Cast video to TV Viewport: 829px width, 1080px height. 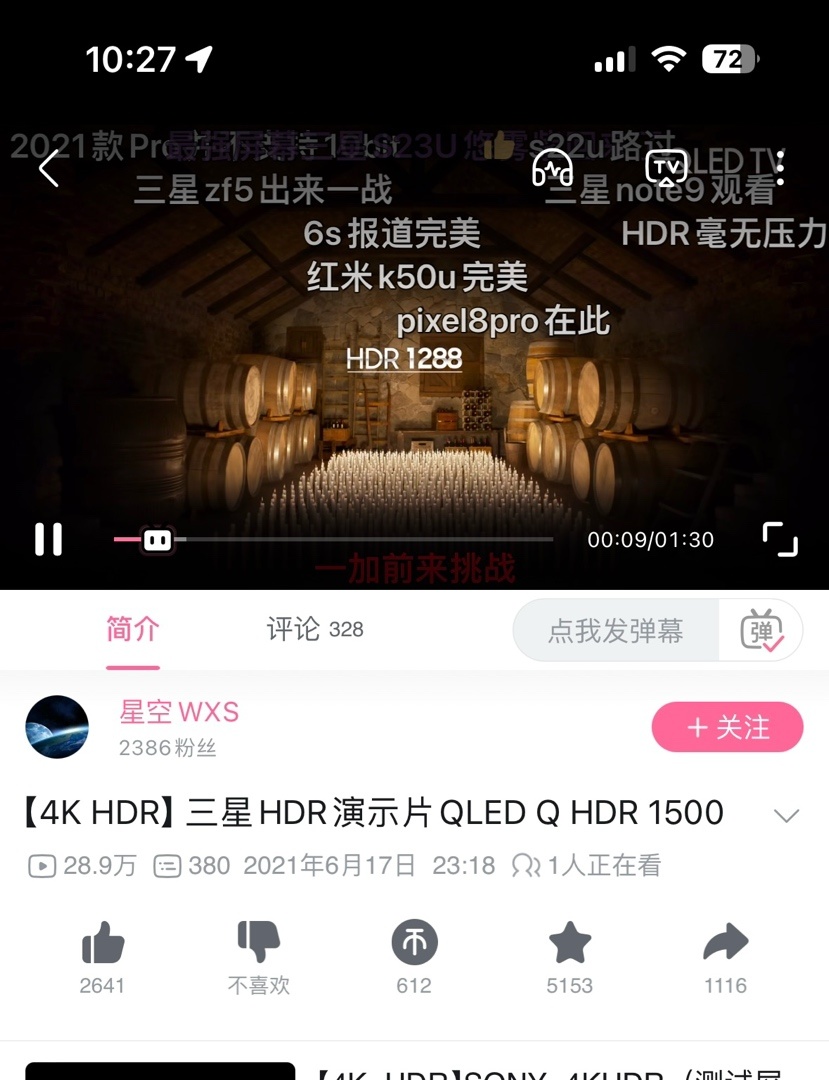[666, 167]
